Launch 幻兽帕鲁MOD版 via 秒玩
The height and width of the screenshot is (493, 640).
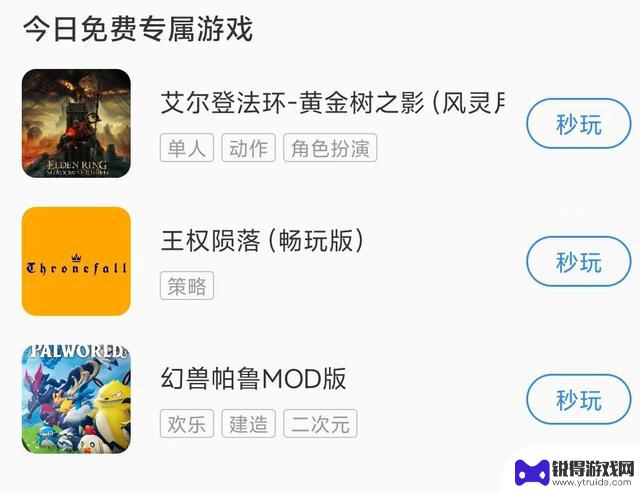tap(579, 400)
